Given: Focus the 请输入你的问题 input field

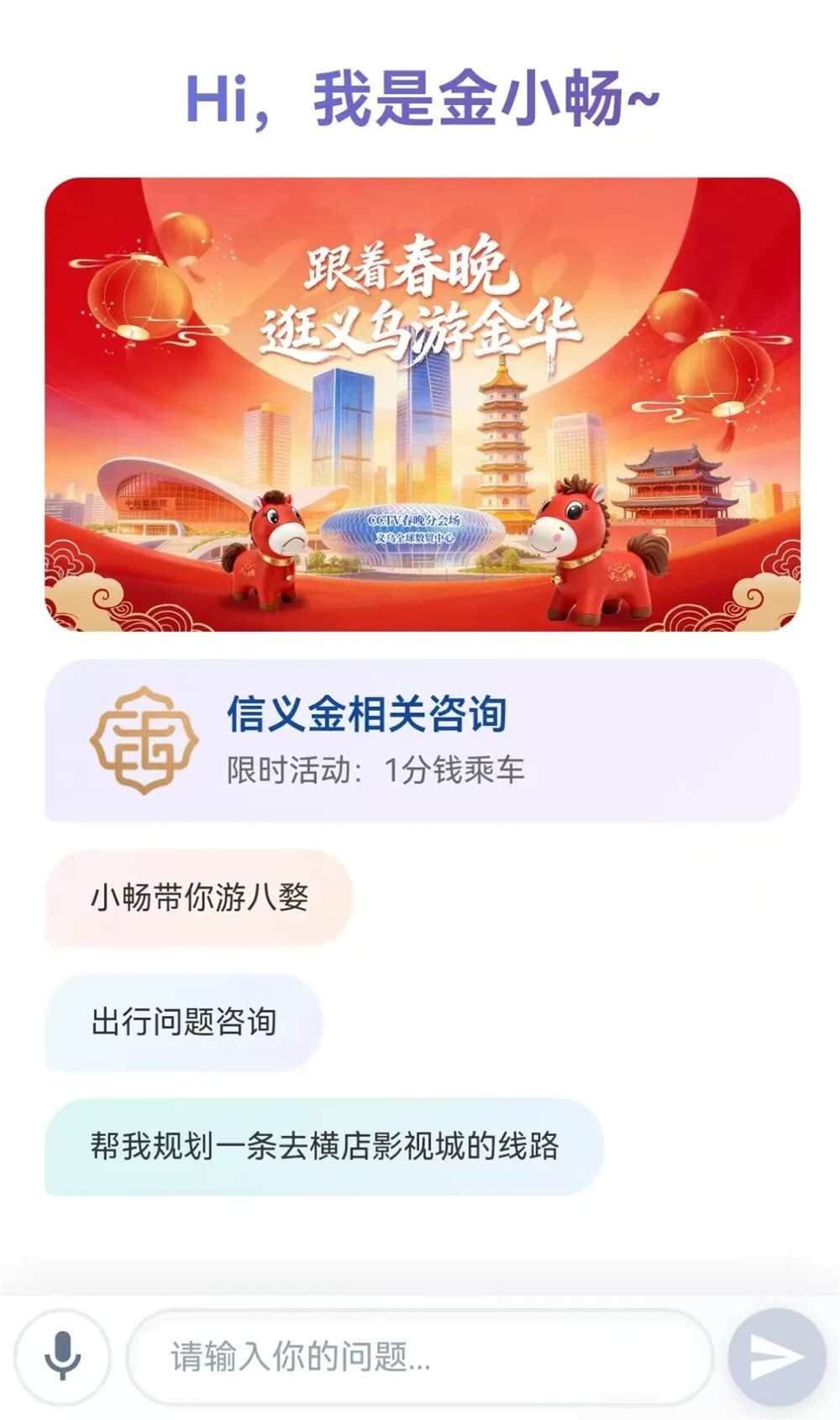Looking at the screenshot, I should (420, 1356).
